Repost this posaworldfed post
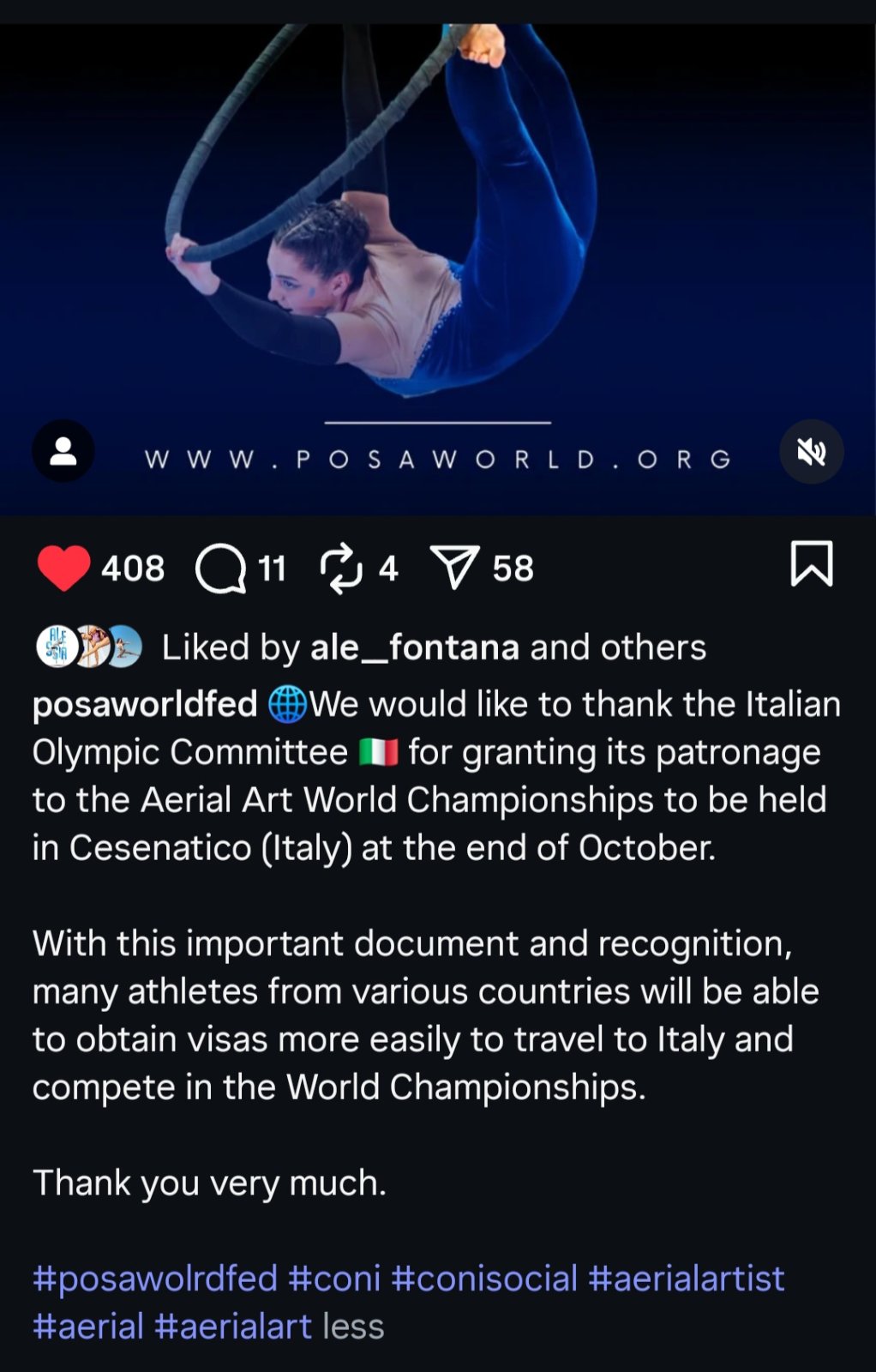 [341, 568]
